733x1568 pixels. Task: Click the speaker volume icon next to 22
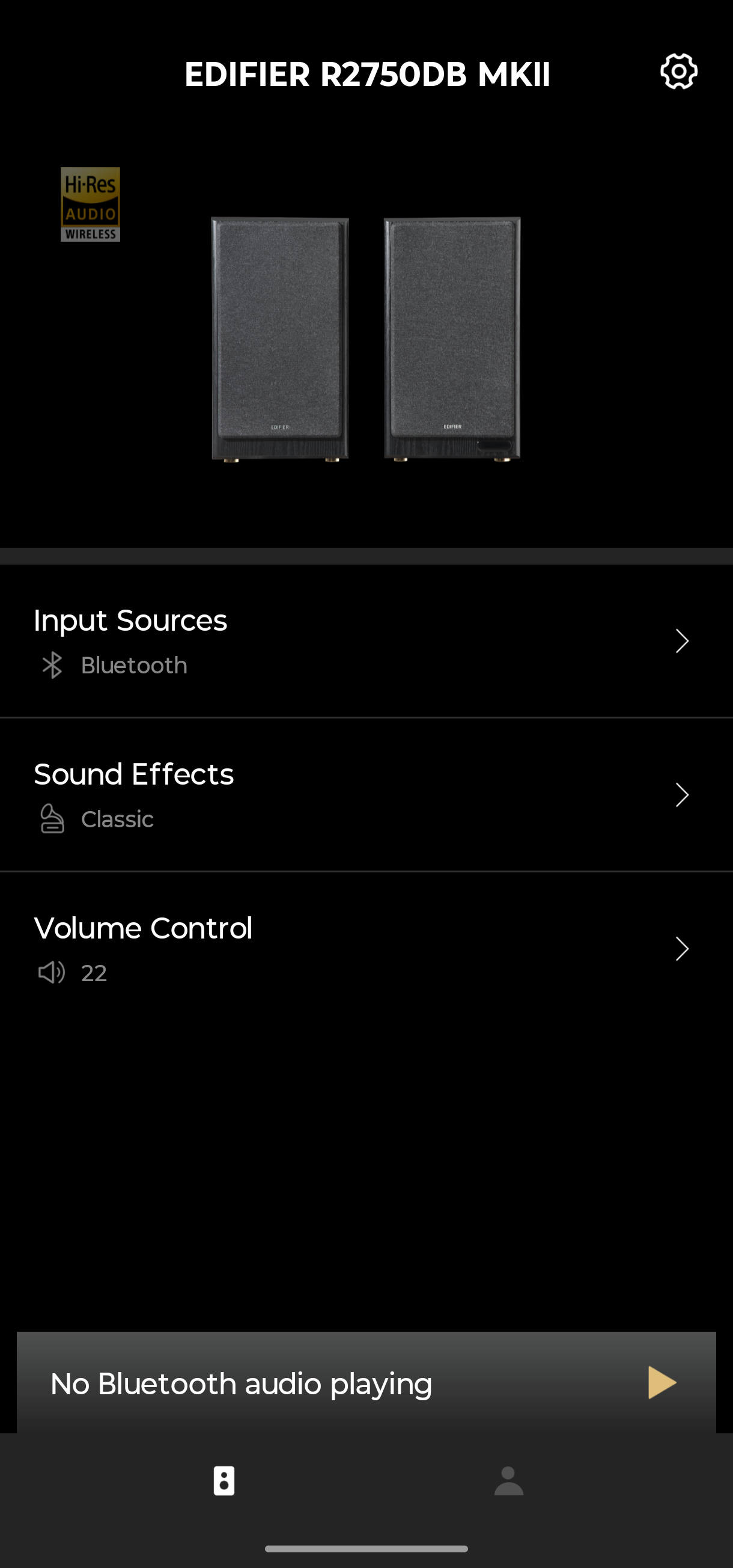(53, 973)
